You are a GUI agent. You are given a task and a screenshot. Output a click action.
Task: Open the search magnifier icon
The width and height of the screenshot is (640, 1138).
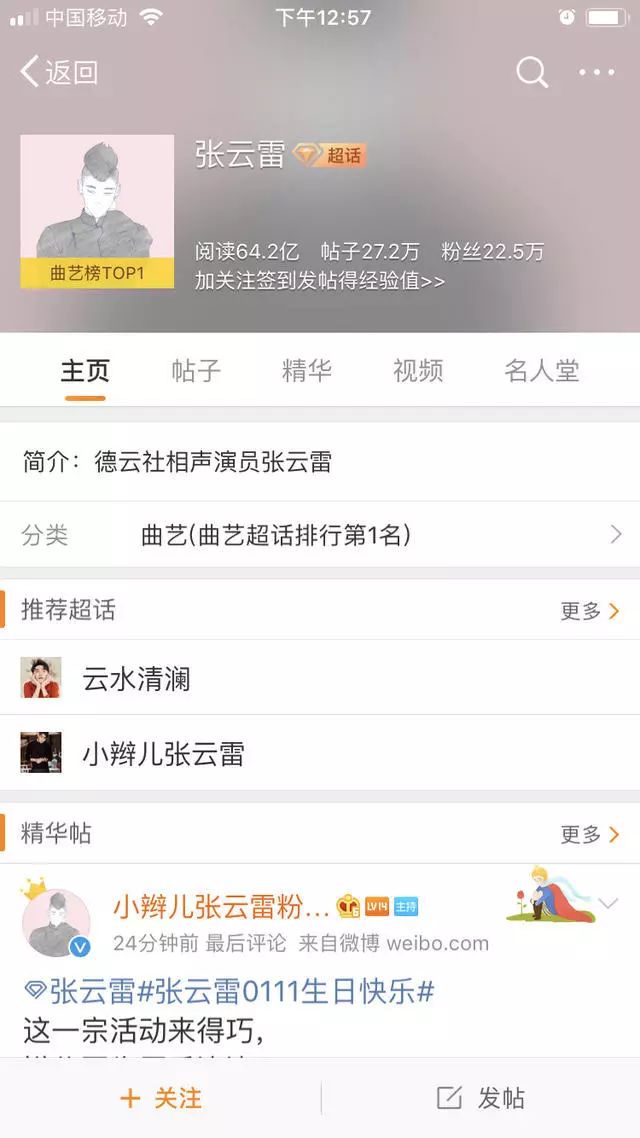(x=531, y=72)
